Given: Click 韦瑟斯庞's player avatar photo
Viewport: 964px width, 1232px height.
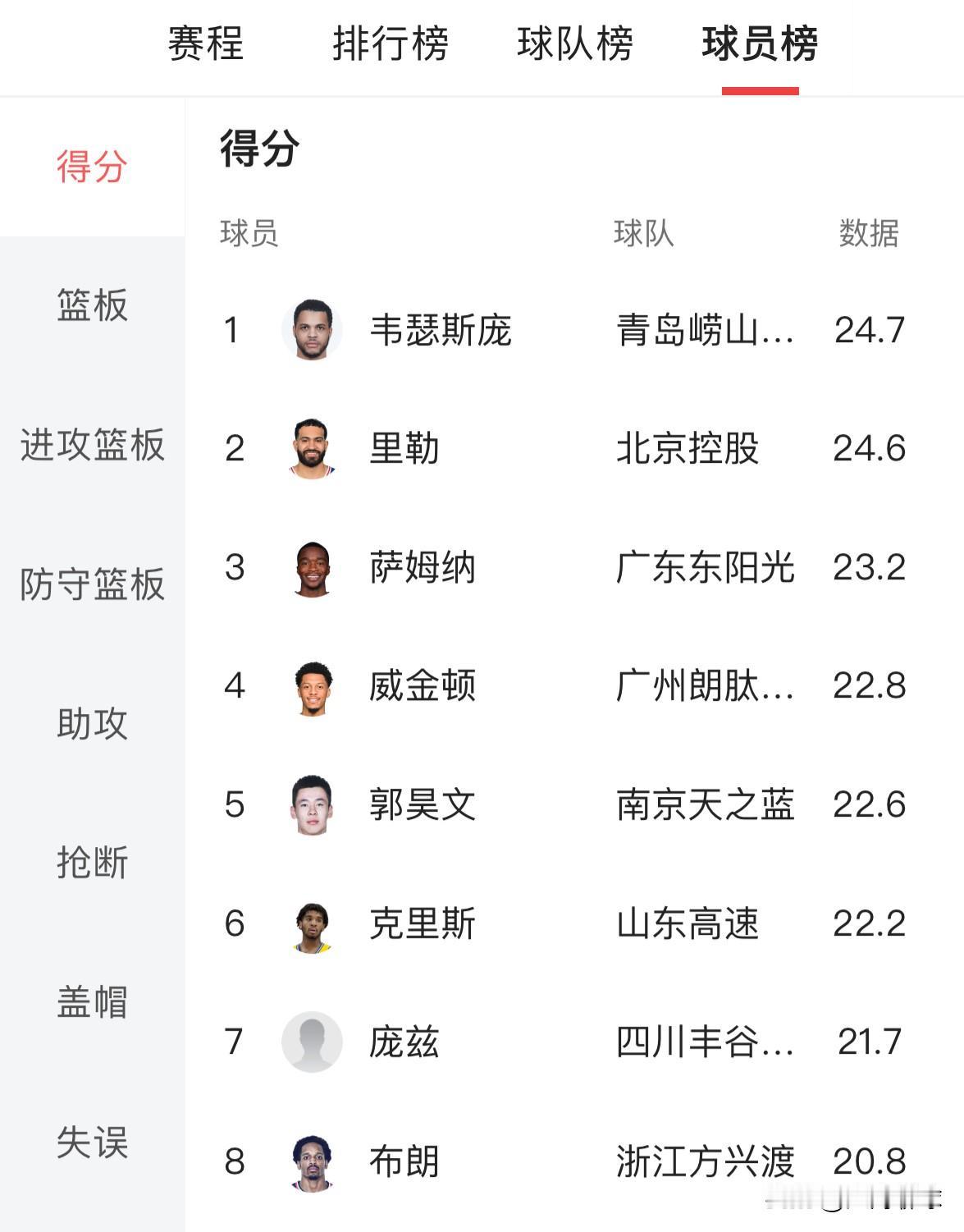Looking at the screenshot, I should [x=314, y=332].
